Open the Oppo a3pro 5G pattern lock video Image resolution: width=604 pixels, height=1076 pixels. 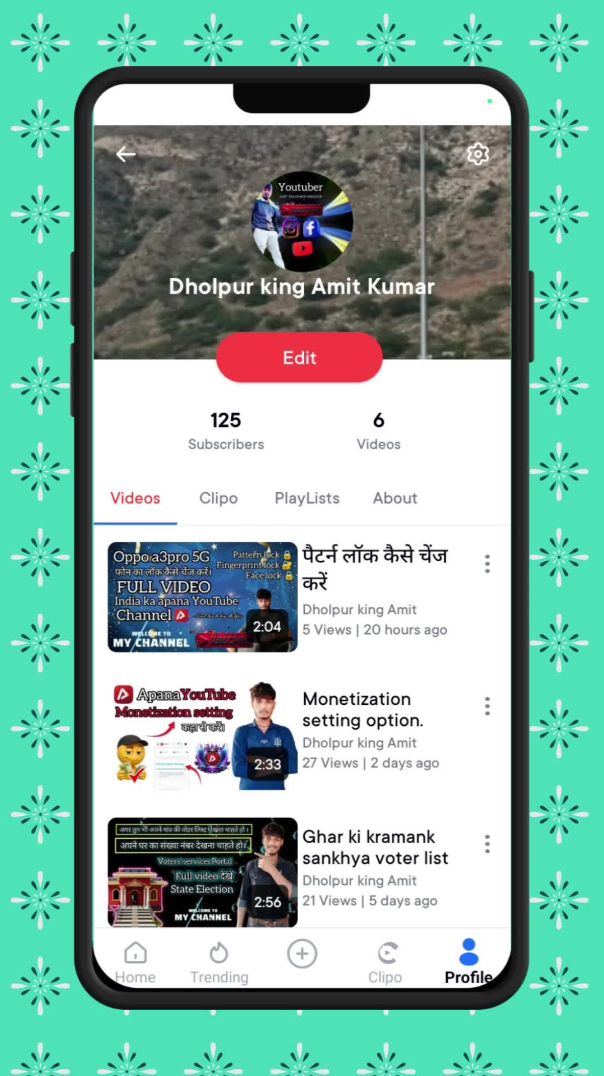(203, 597)
